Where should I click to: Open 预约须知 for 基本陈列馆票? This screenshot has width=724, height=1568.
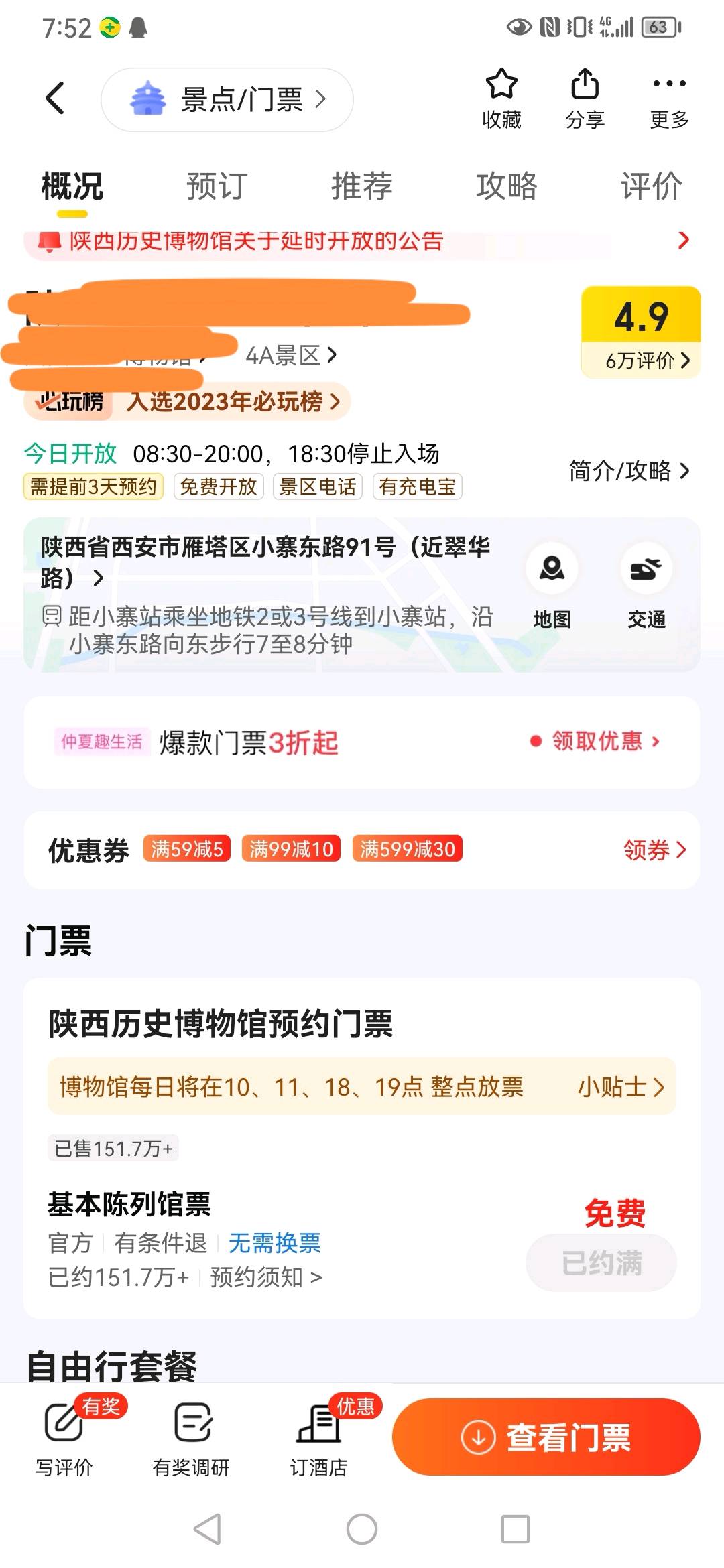coord(266,1278)
